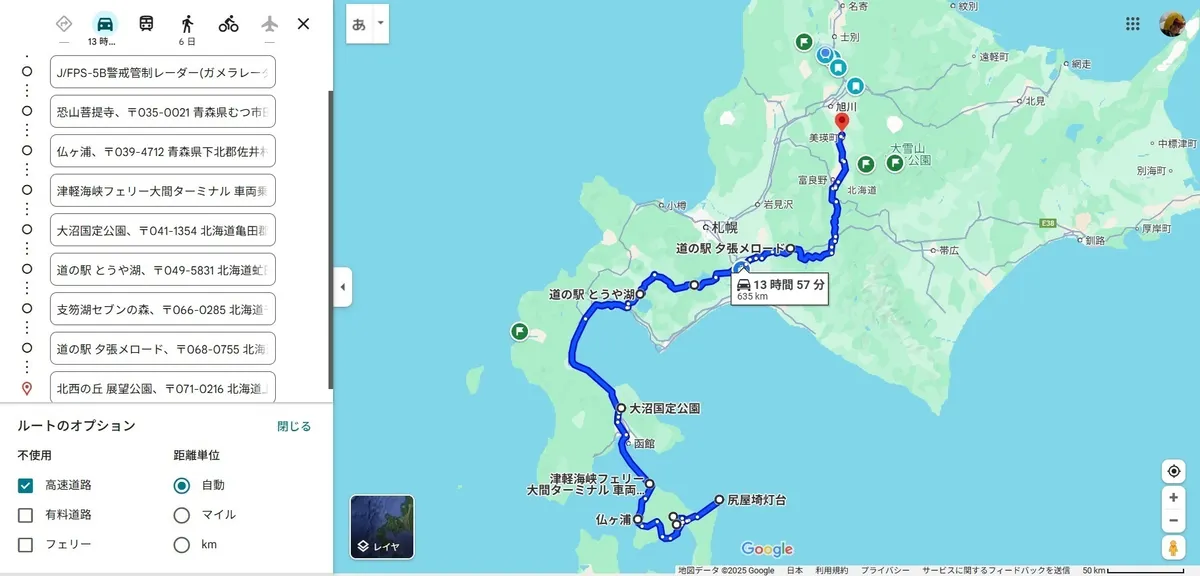Select km as distance unit

[x=182, y=545]
